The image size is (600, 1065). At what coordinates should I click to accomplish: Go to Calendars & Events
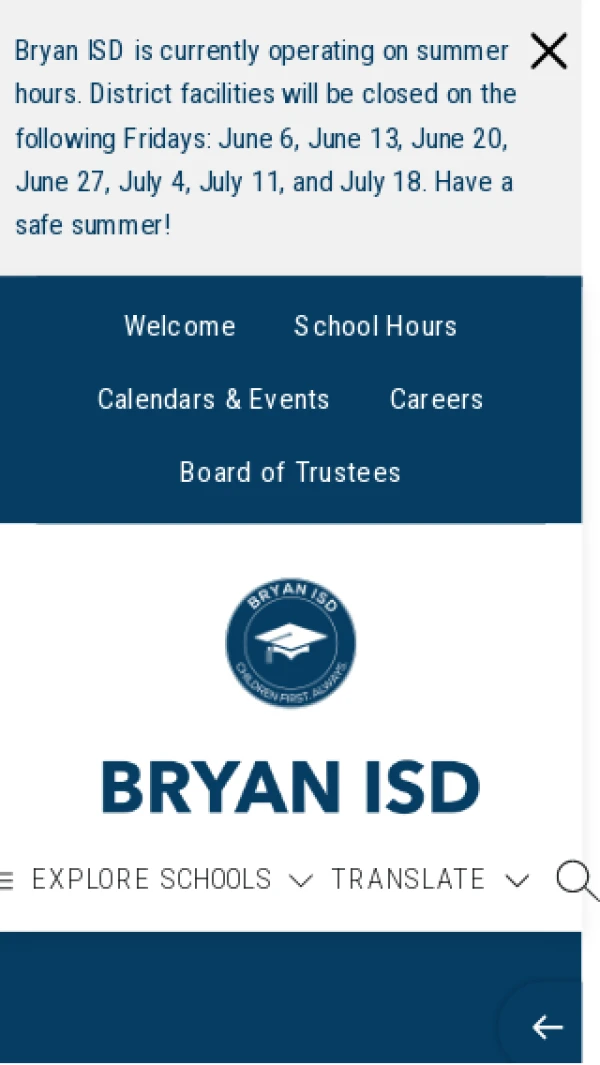213,399
